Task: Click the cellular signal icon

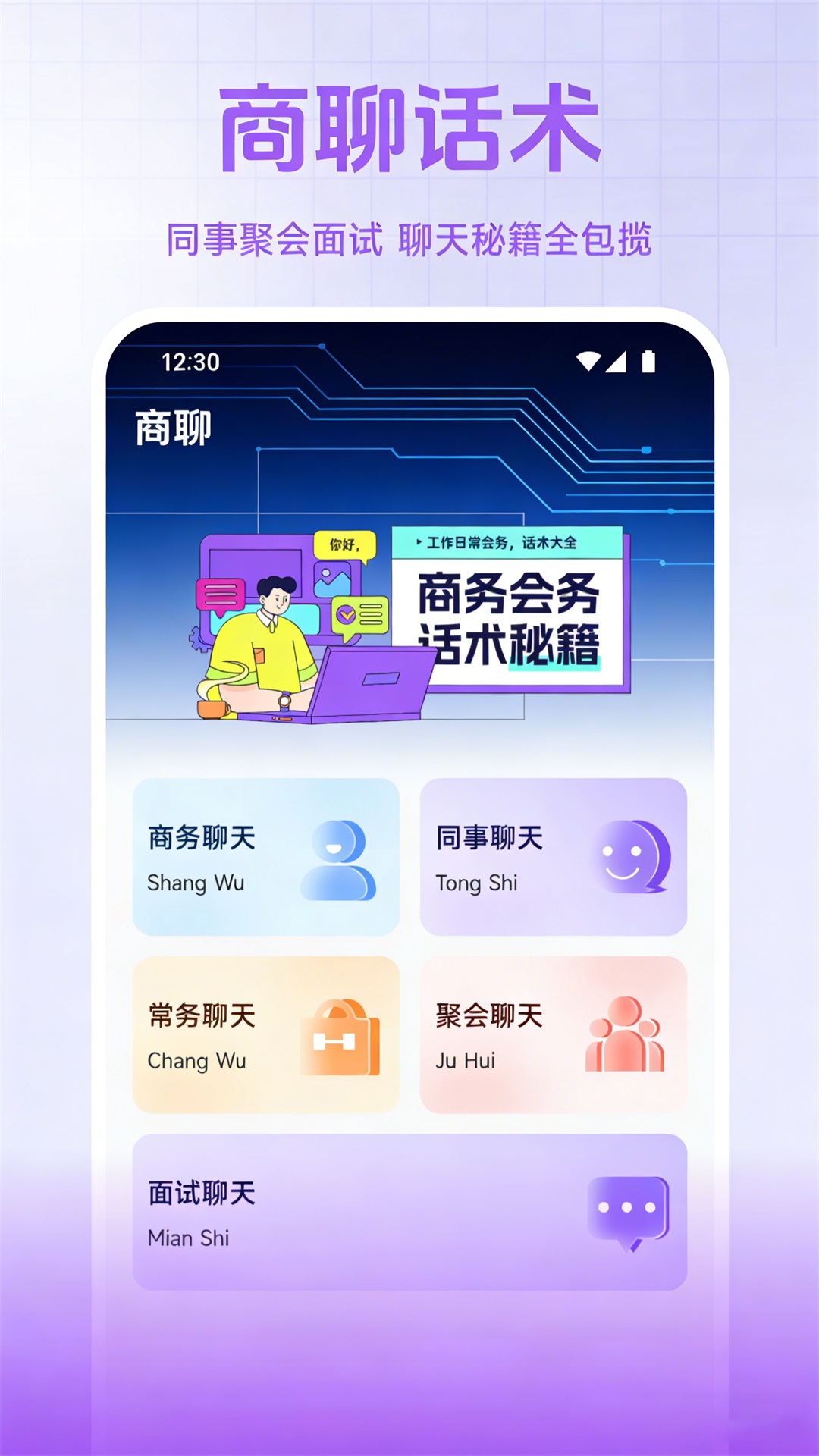Action: [617, 362]
